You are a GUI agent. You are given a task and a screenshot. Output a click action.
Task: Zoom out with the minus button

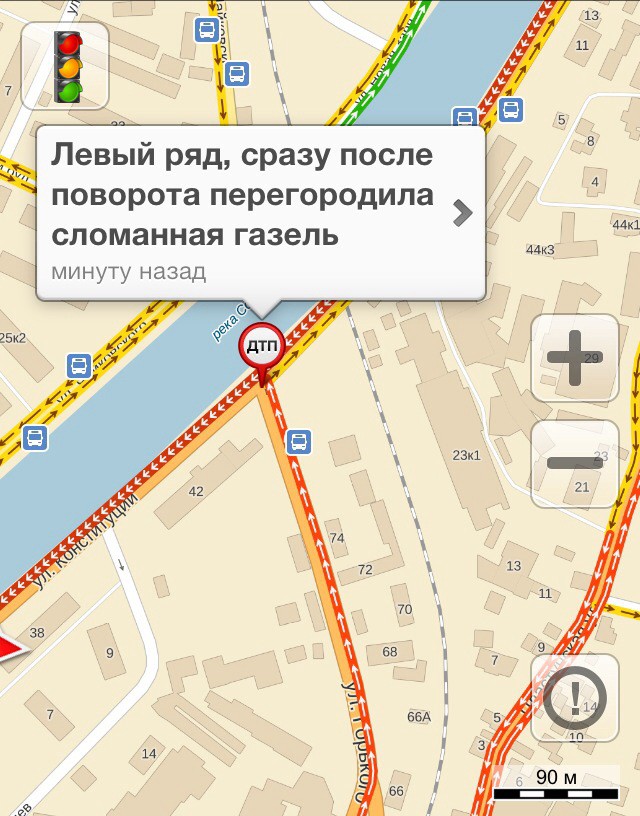[574, 463]
